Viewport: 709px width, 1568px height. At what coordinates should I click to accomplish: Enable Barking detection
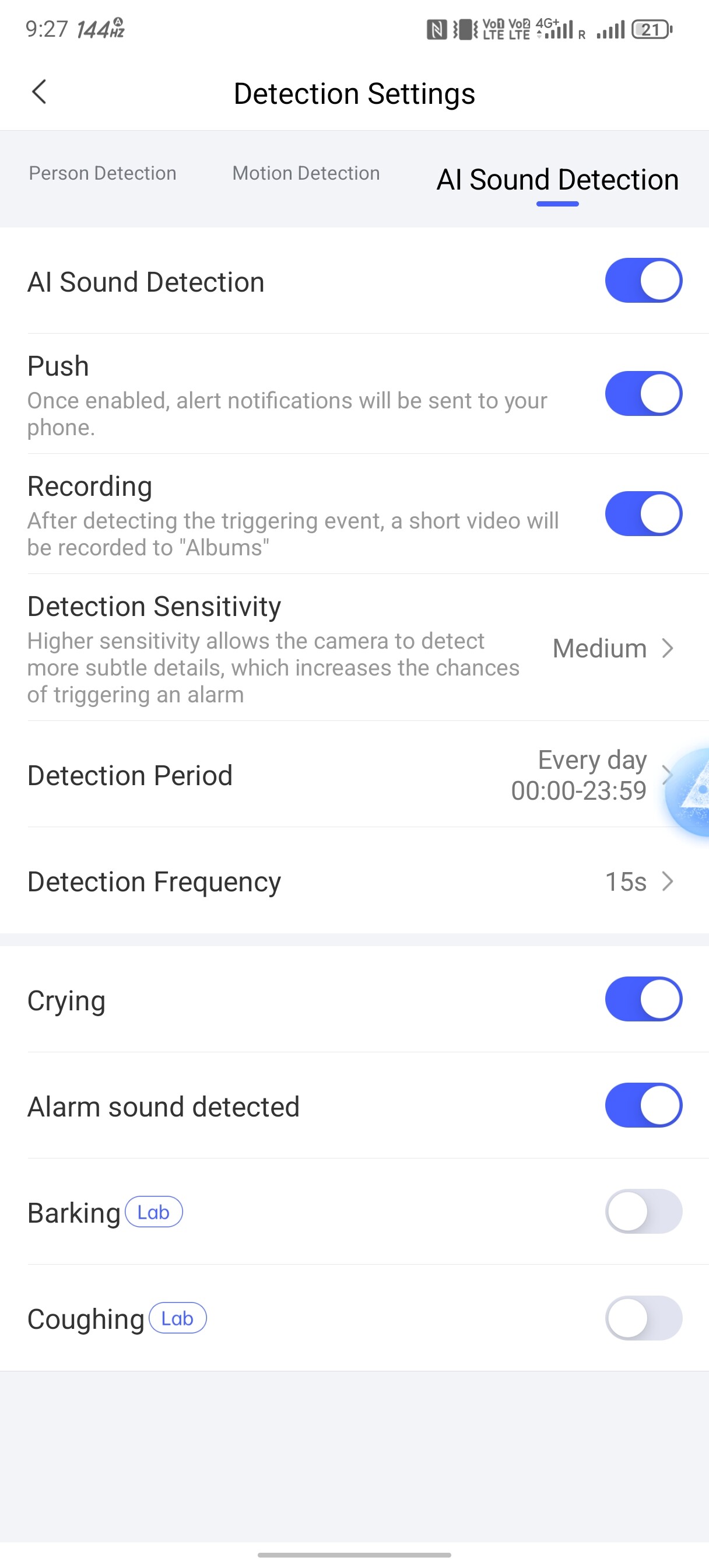(643, 1212)
